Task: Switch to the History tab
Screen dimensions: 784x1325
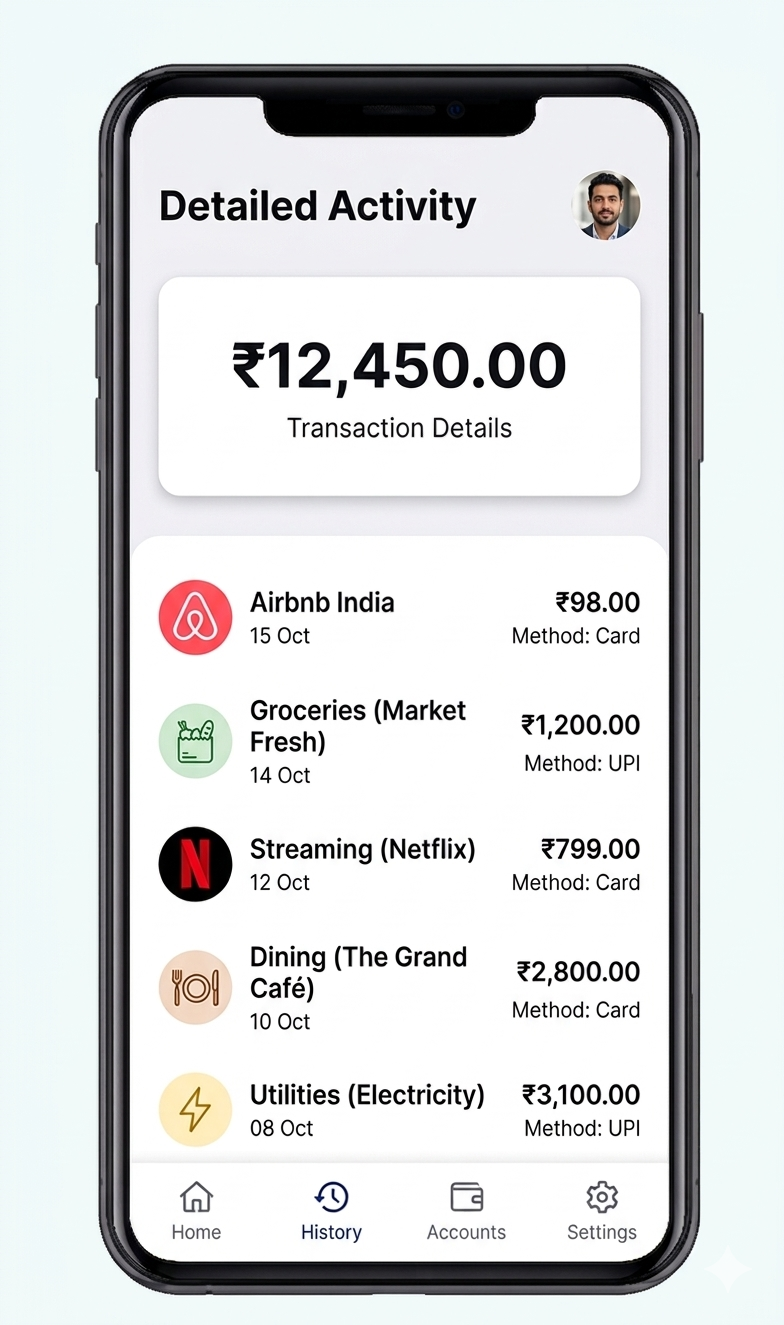Action: 331,1211
